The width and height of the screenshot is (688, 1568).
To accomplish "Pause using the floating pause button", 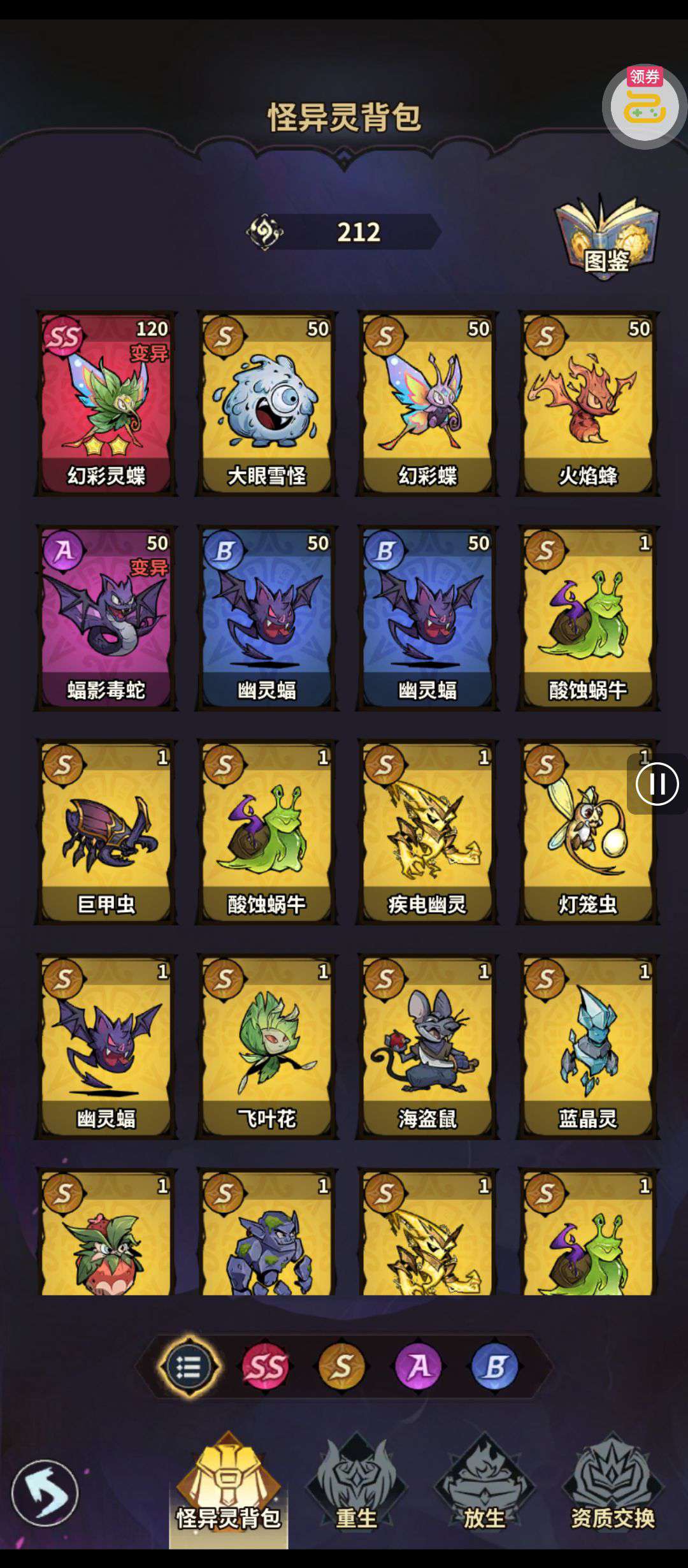I will click(x=657, y=784).
